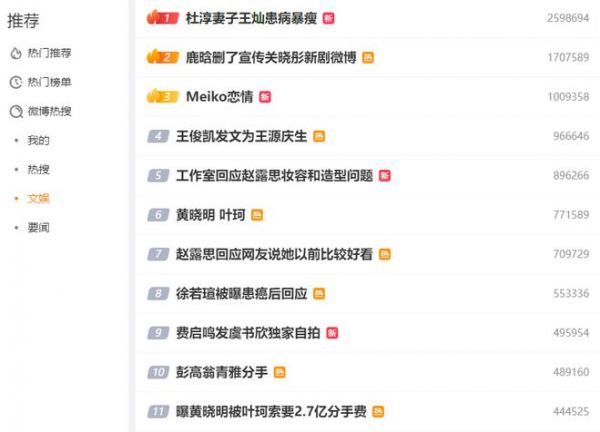Screen dimensions: 600x432
Task: Open topic 王俊凯发文为王源庆生
Action: (x=240, y=136)
